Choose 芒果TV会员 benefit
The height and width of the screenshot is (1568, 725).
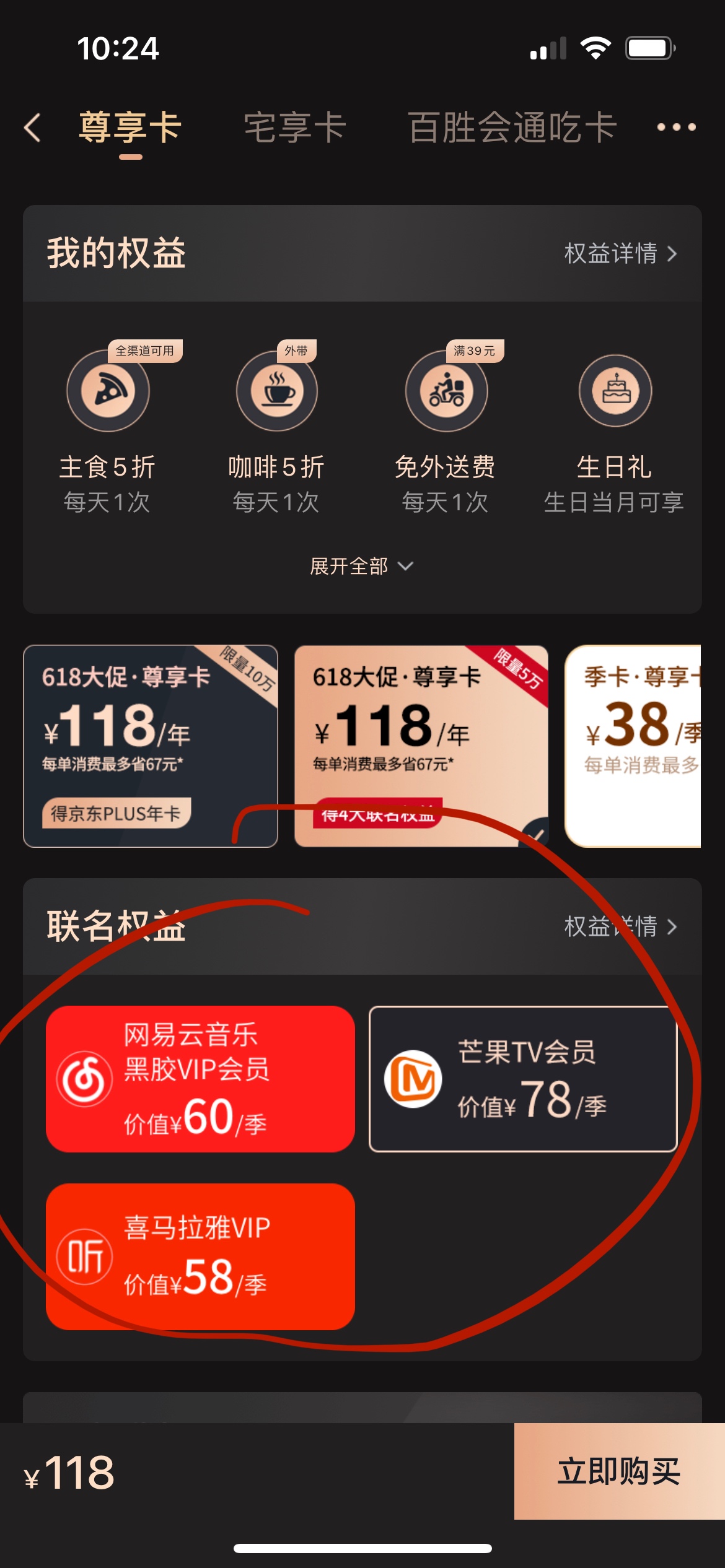(522, 1079)
